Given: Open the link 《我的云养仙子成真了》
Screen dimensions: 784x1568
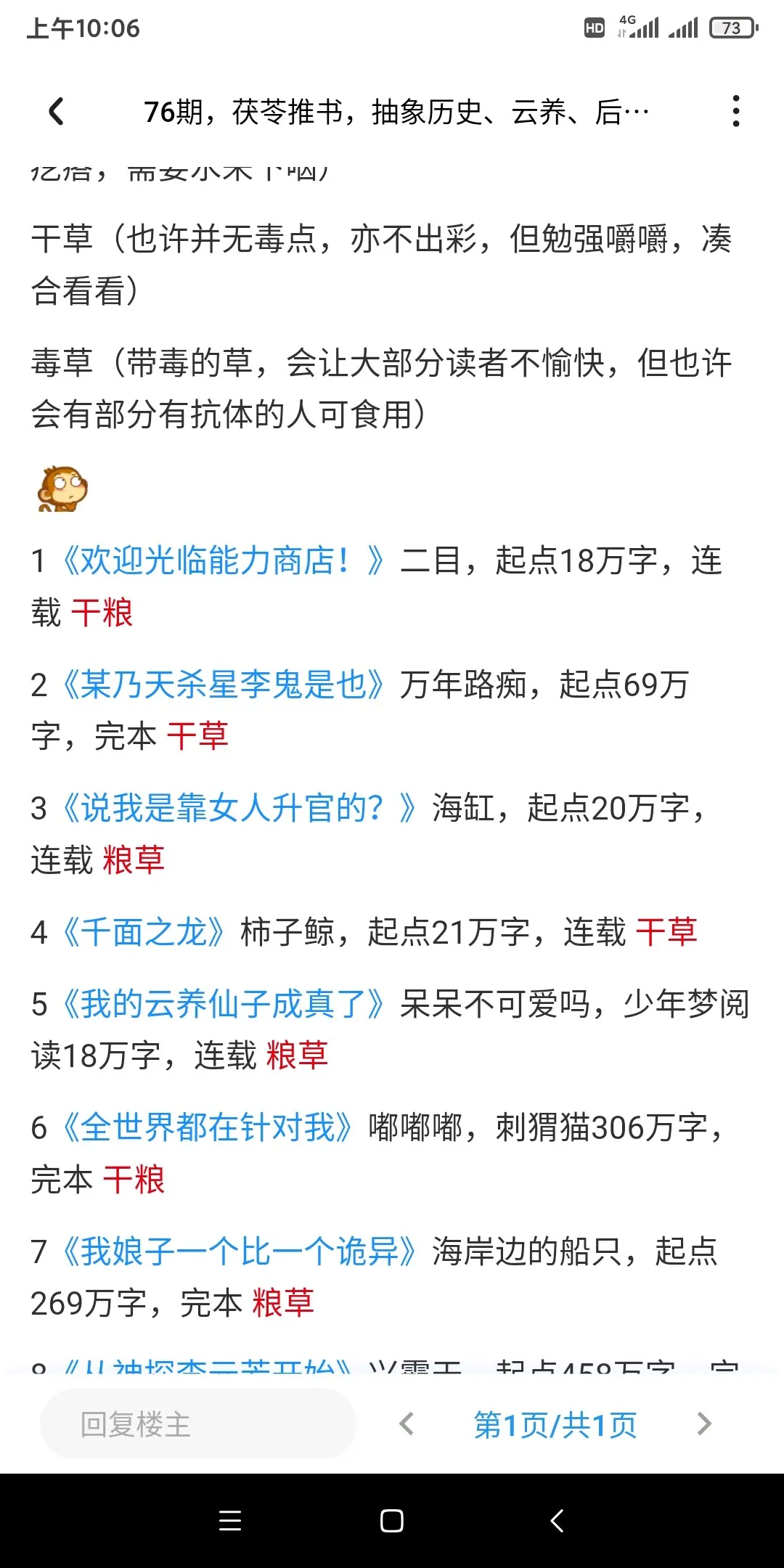Looking at the screenshot, I should 224,1005.
